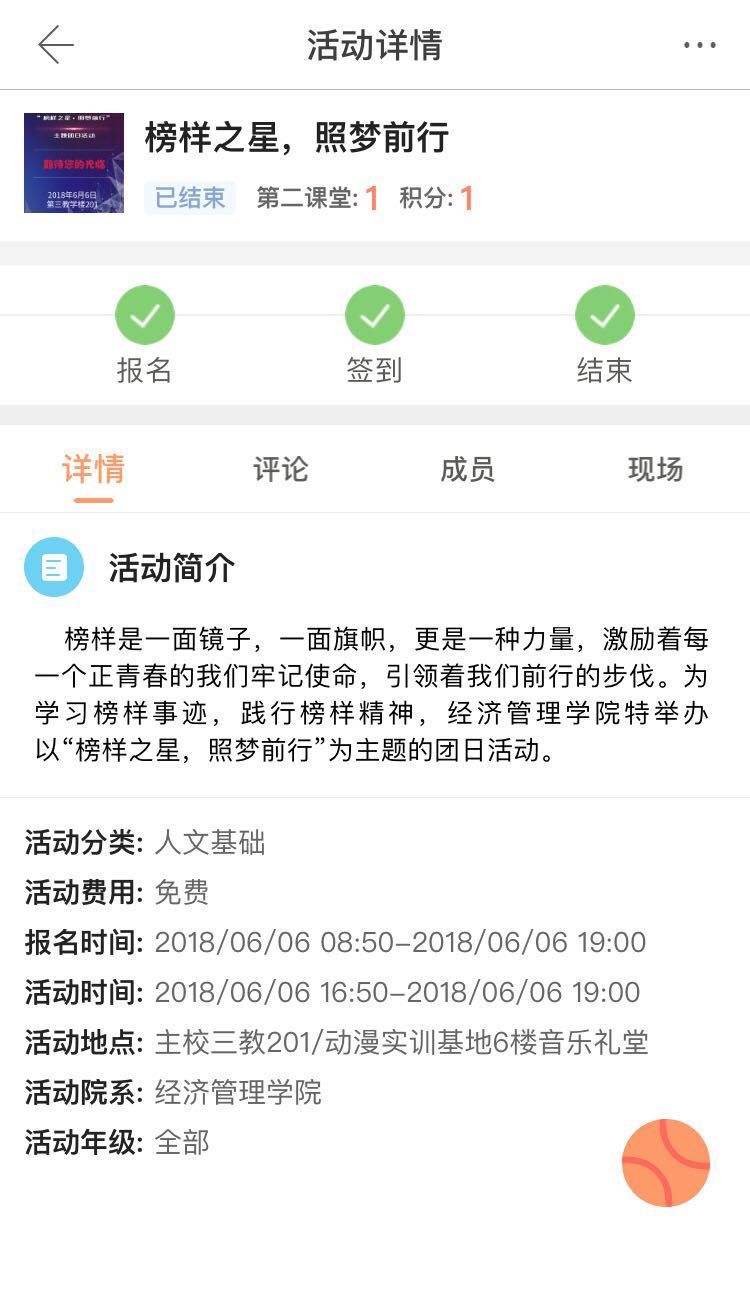
Task: Select the 详情 tab
Action: click(x=94, y=469)
